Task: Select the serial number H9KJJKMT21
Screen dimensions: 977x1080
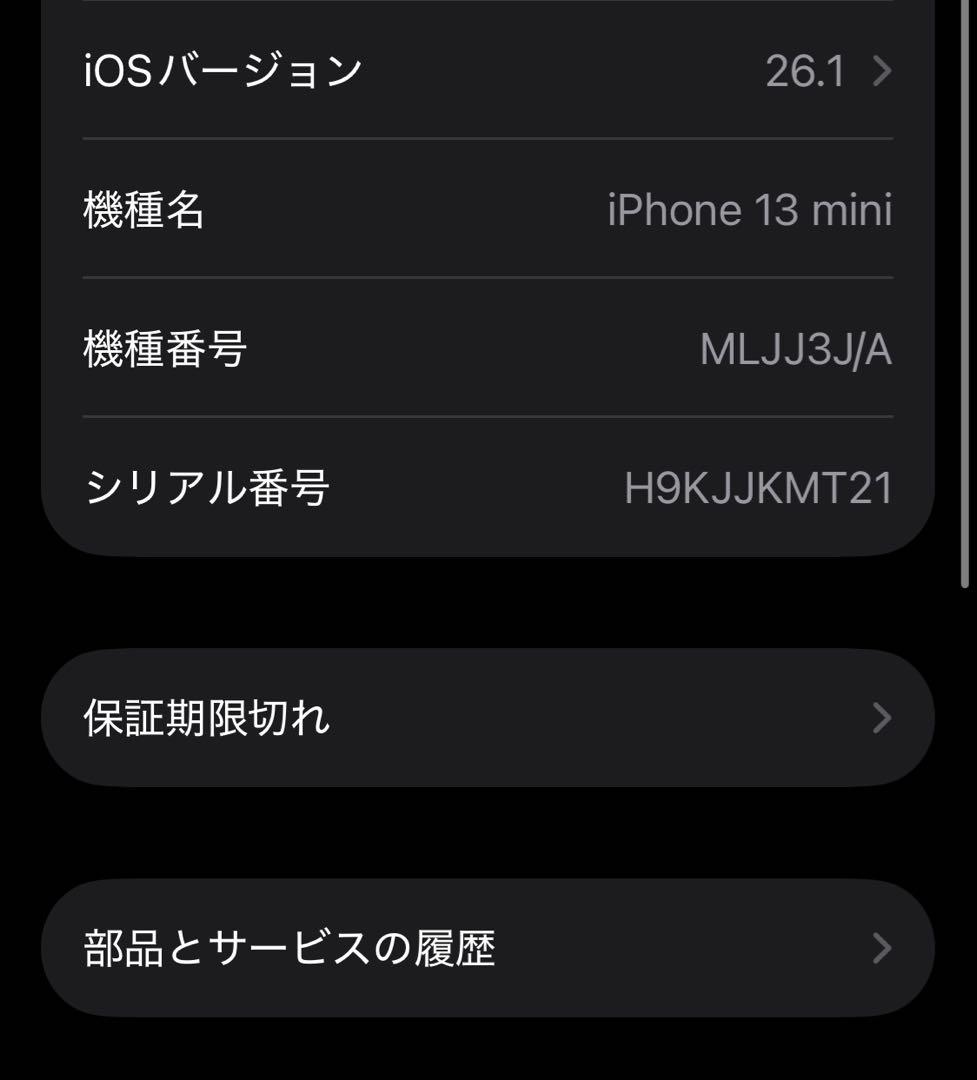Action: coord(758,487)
